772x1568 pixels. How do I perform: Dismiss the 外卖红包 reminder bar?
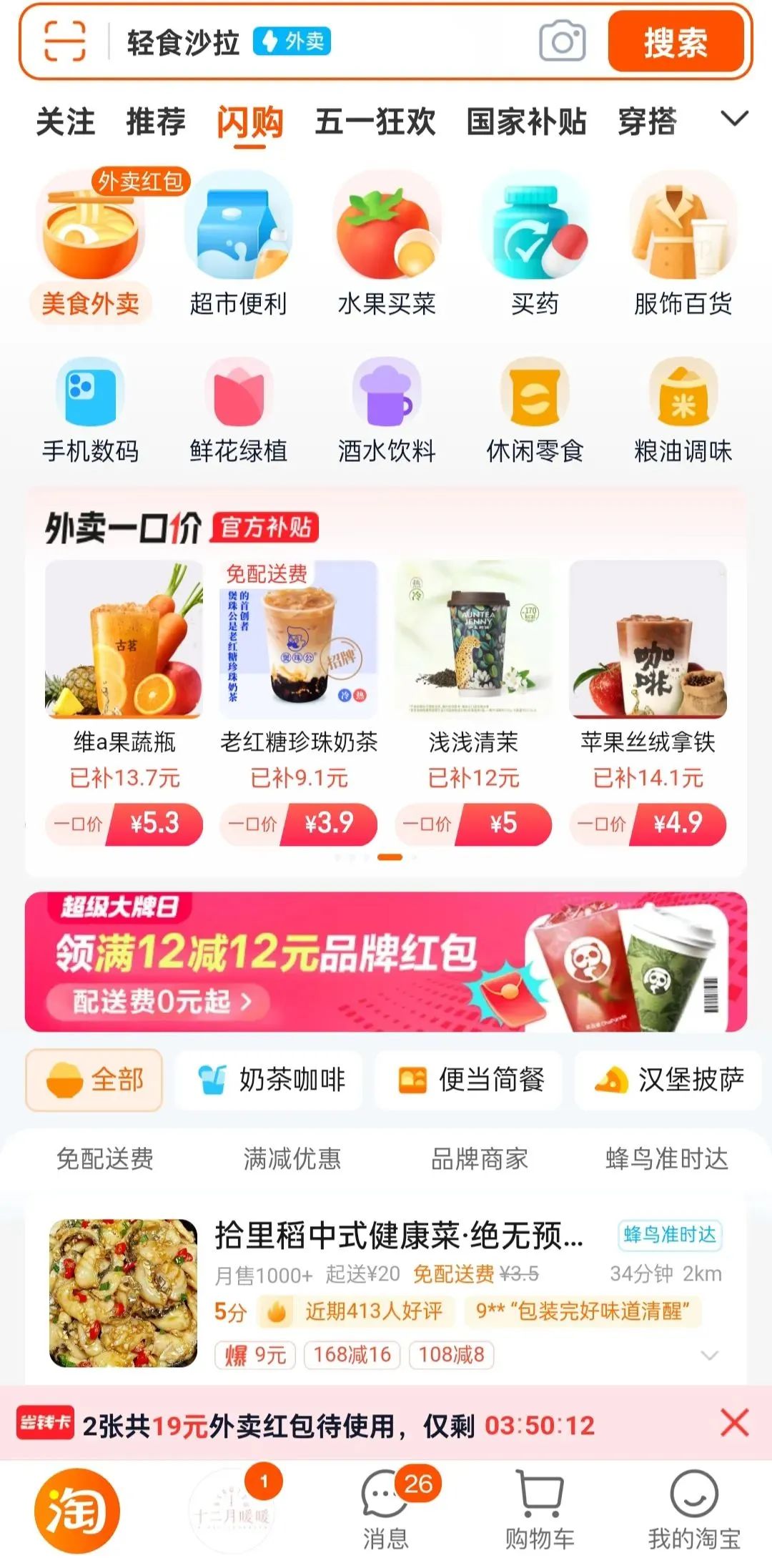734,1423
